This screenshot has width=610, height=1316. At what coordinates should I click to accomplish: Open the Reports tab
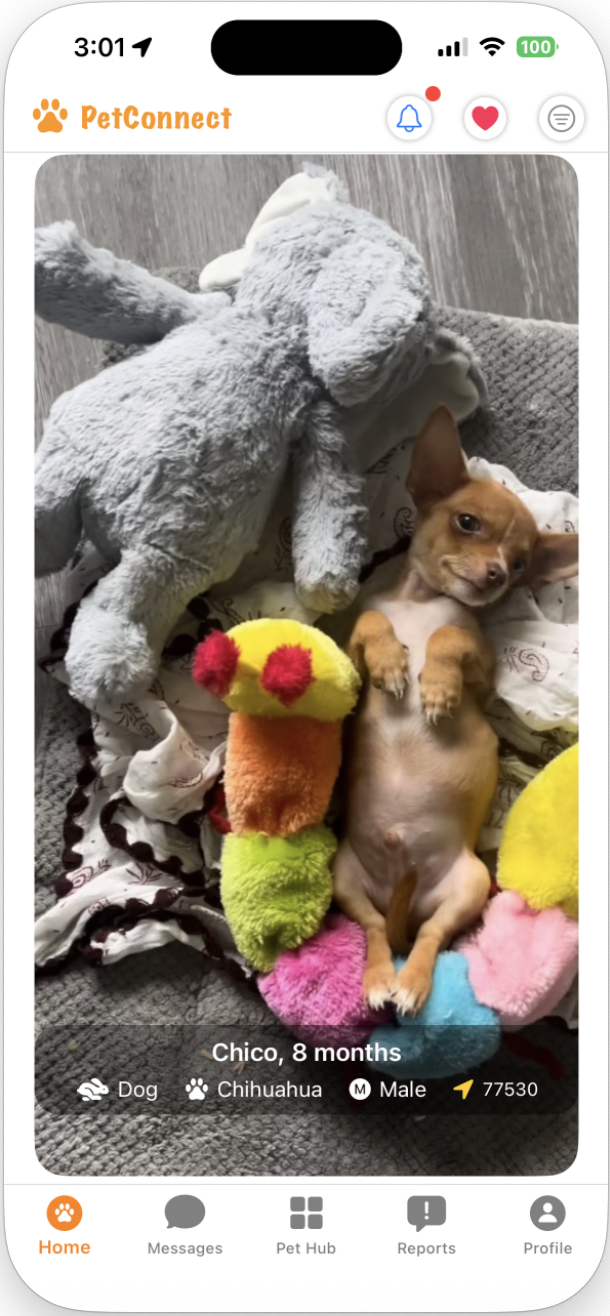point(426,1226)
